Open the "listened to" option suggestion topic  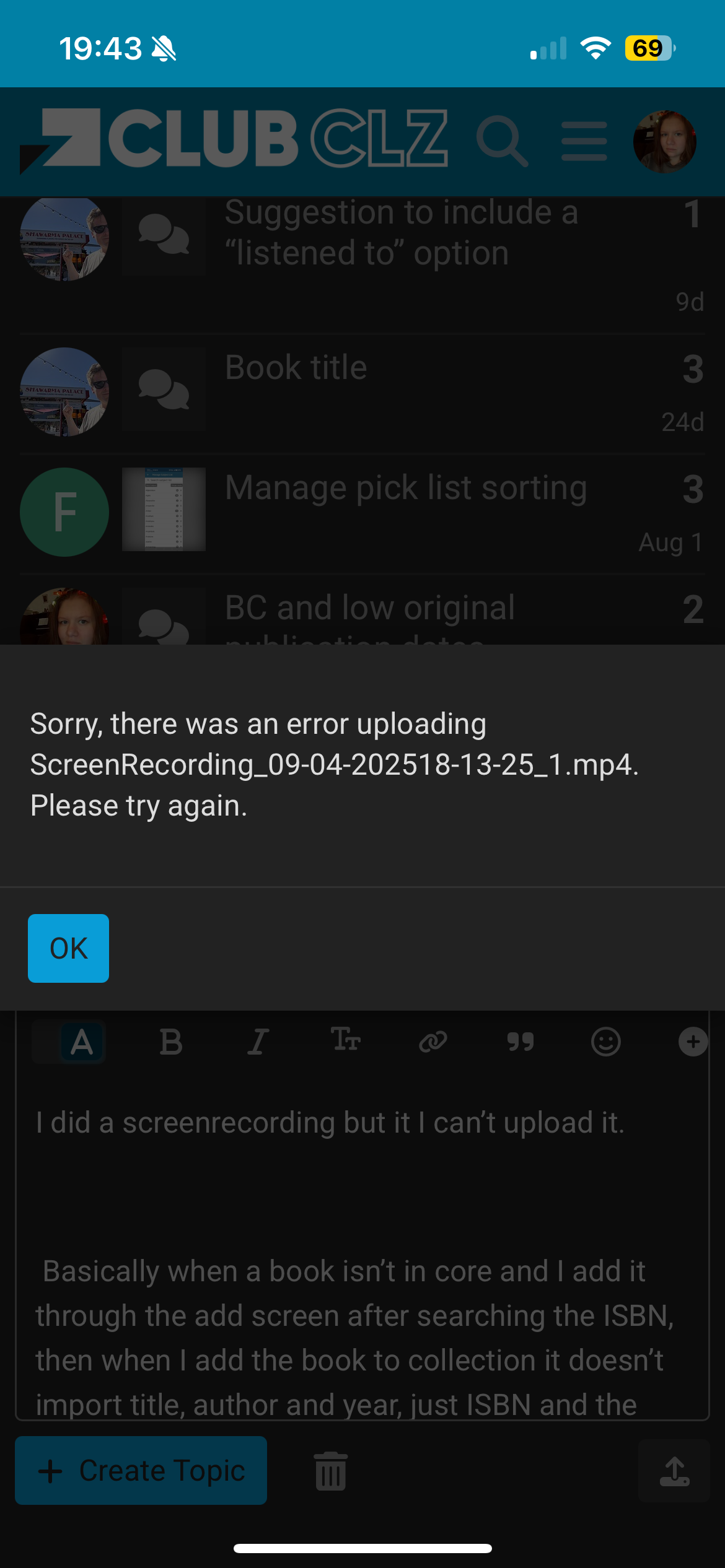[x=401, y=233]
